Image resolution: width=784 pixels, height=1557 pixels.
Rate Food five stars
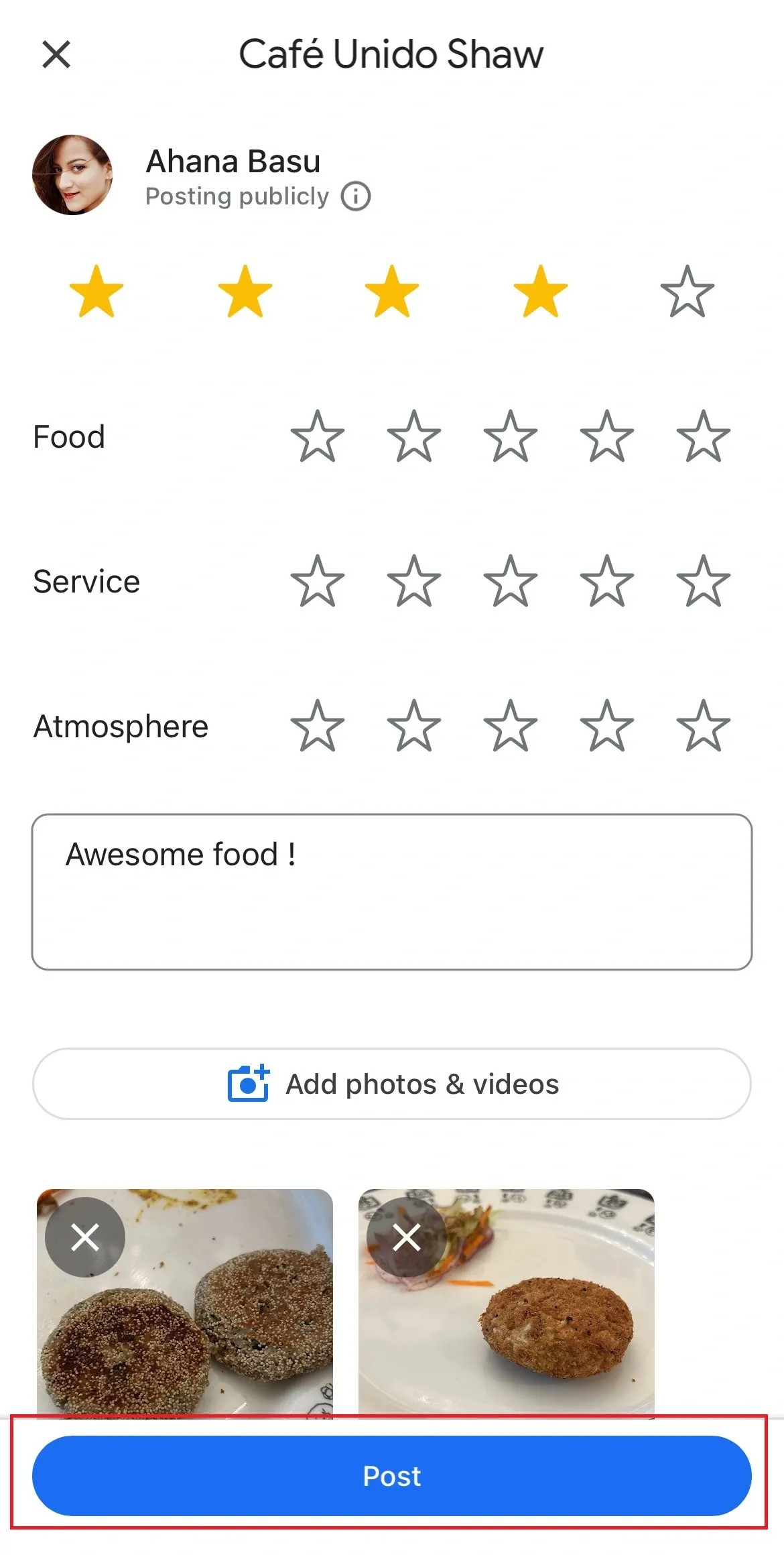[x=703, y=436]
